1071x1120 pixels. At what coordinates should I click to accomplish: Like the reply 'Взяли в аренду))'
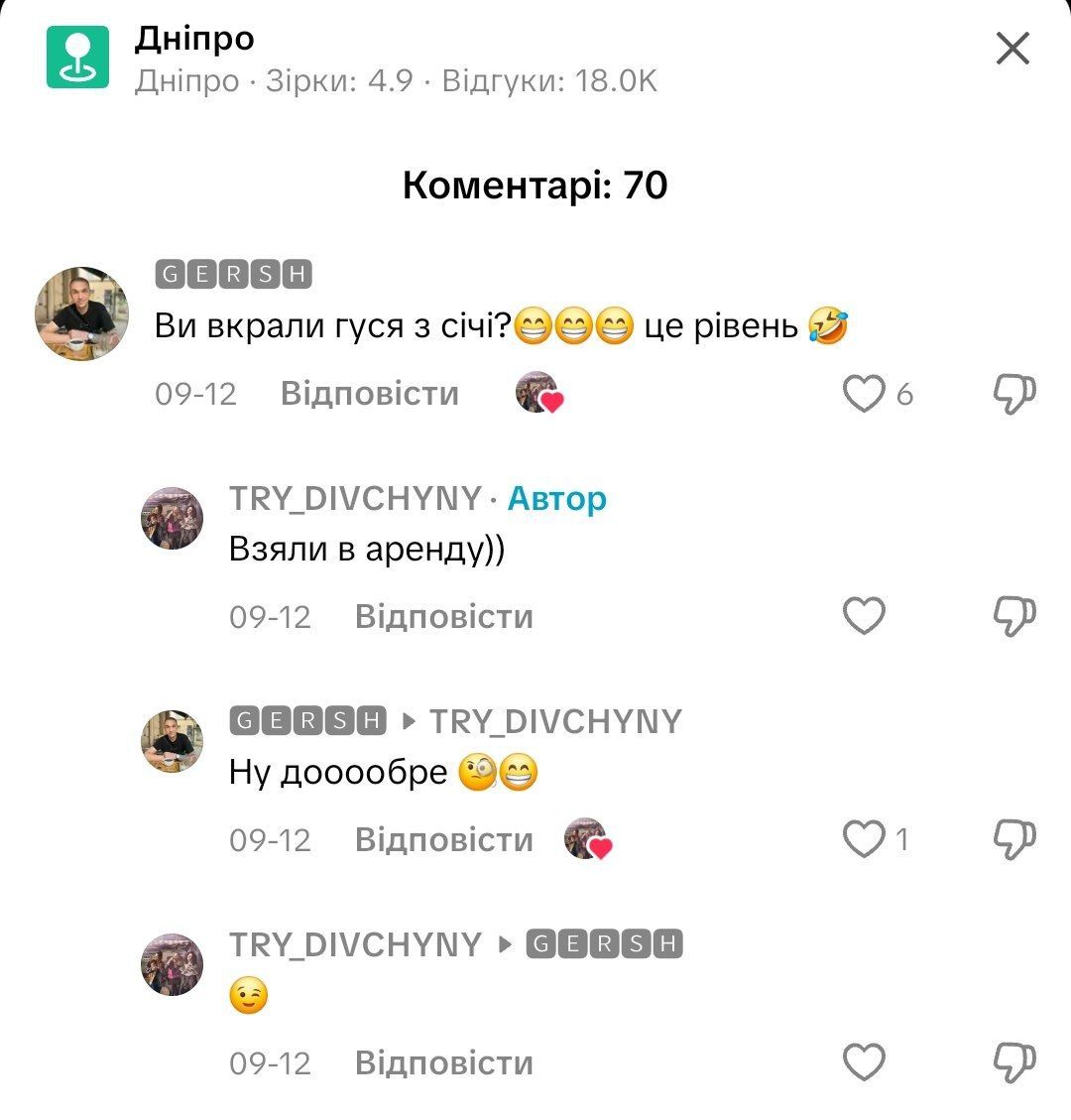[x=864, y=617]
